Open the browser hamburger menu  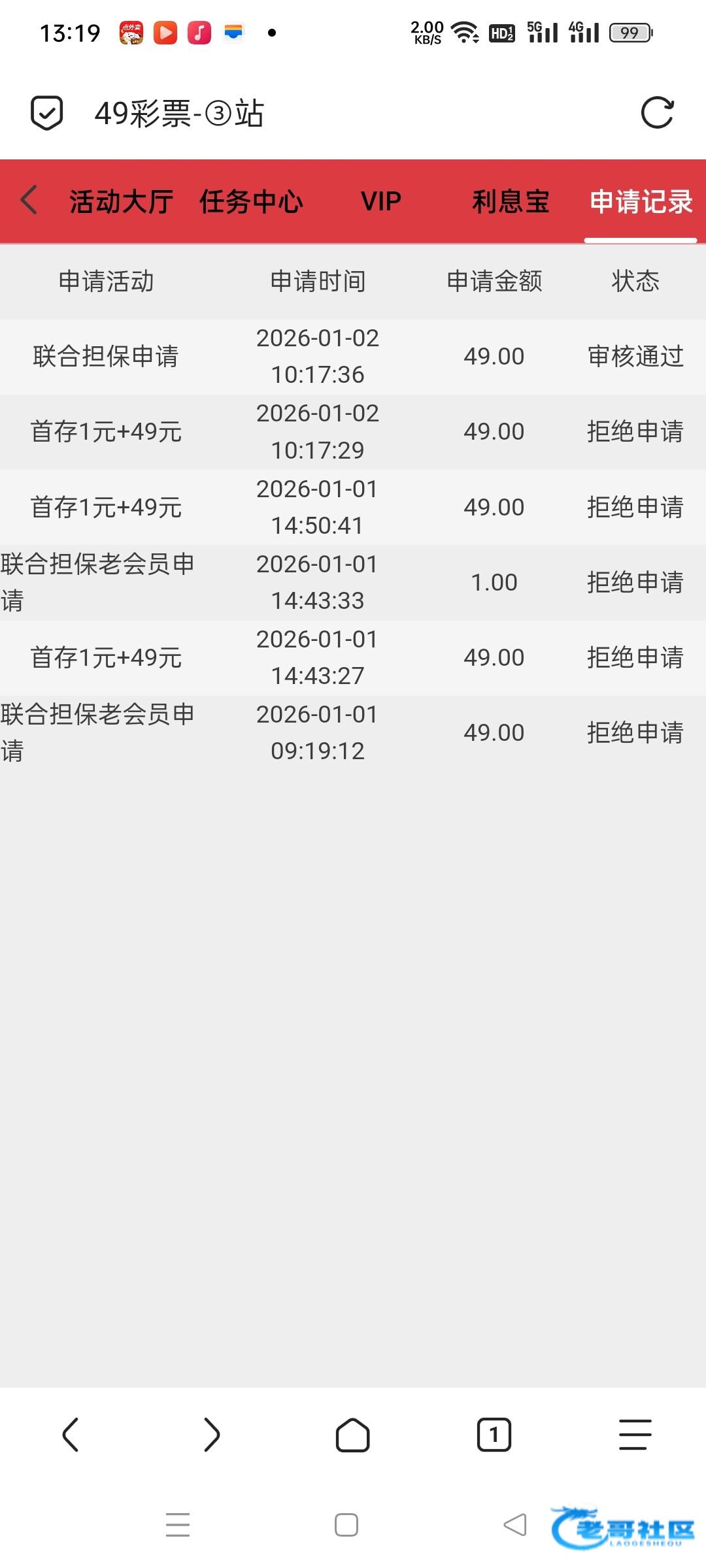coord(635,1435)
